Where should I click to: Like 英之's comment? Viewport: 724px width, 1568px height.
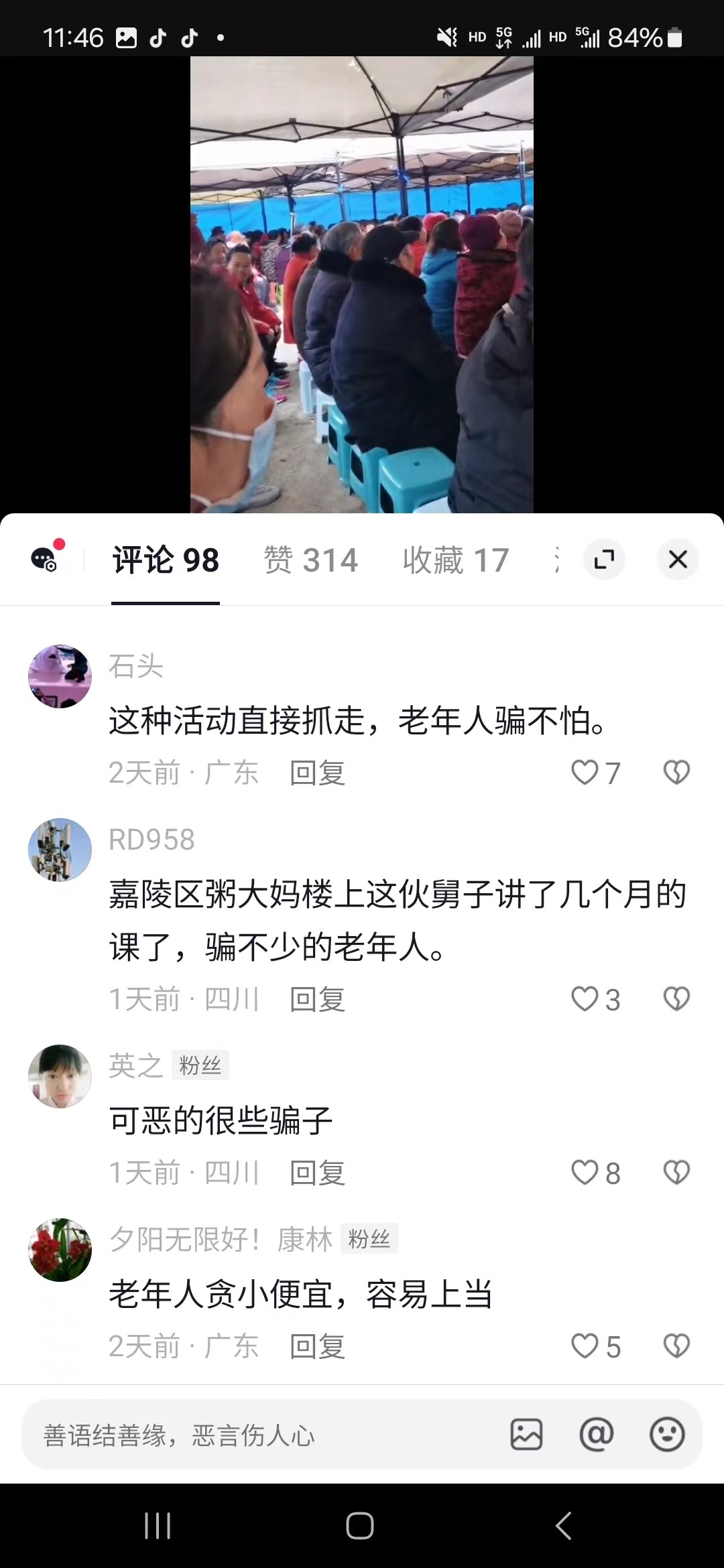point(585,1173)
